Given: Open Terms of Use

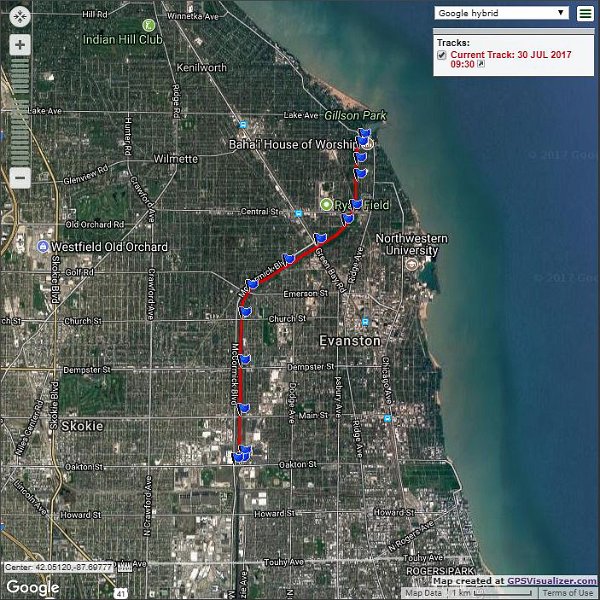Looking at the screenshot, I should pyautogui.click(x=567, y=593).
